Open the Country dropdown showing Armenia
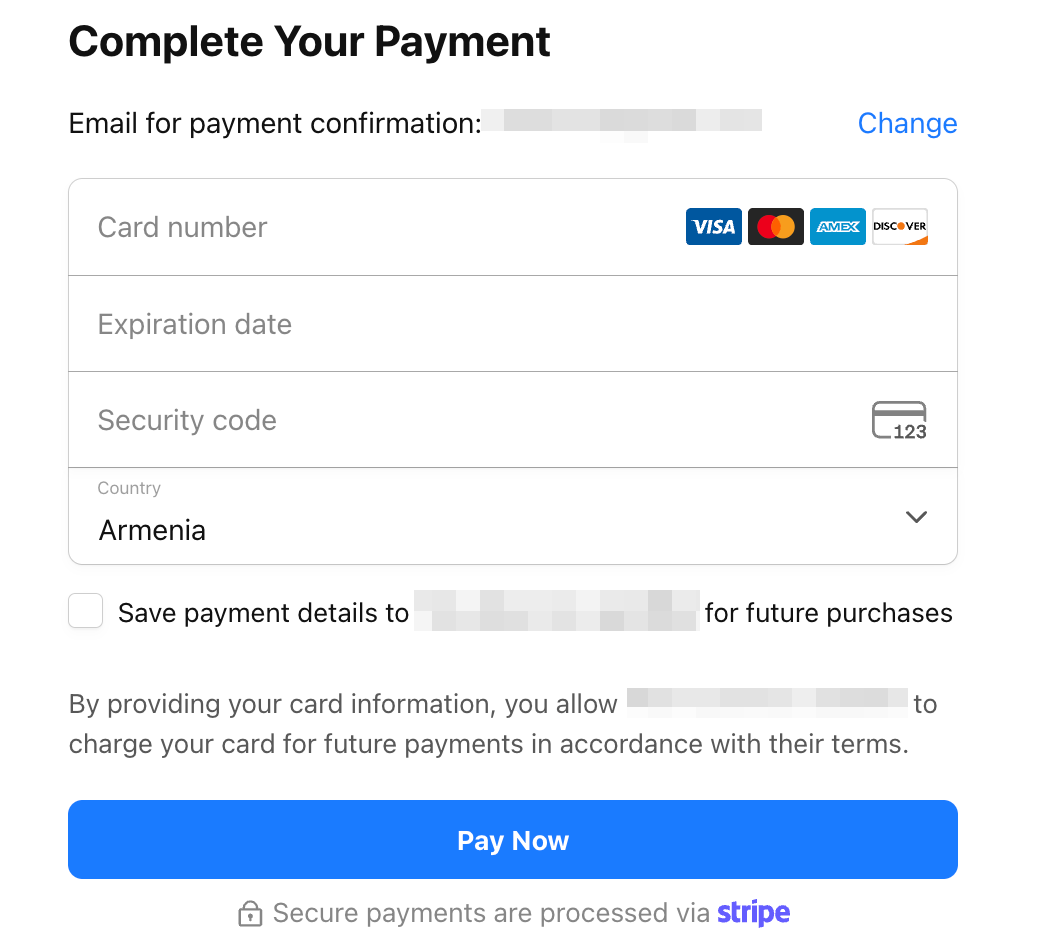The width and height of the screenshot is (1042, 947). (512, 518)
